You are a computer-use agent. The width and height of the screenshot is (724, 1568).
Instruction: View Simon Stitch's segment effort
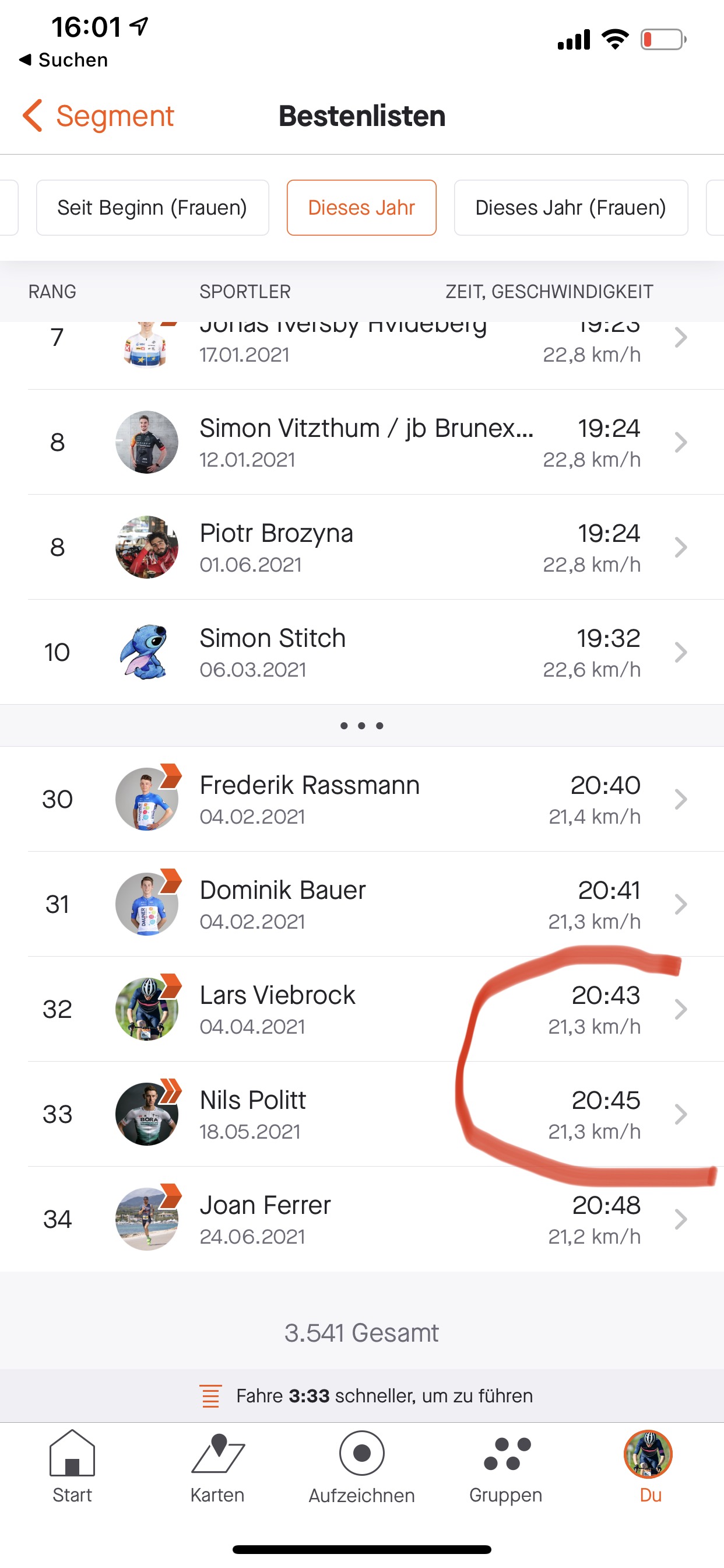pyautogui.click(x=365, y=653)
